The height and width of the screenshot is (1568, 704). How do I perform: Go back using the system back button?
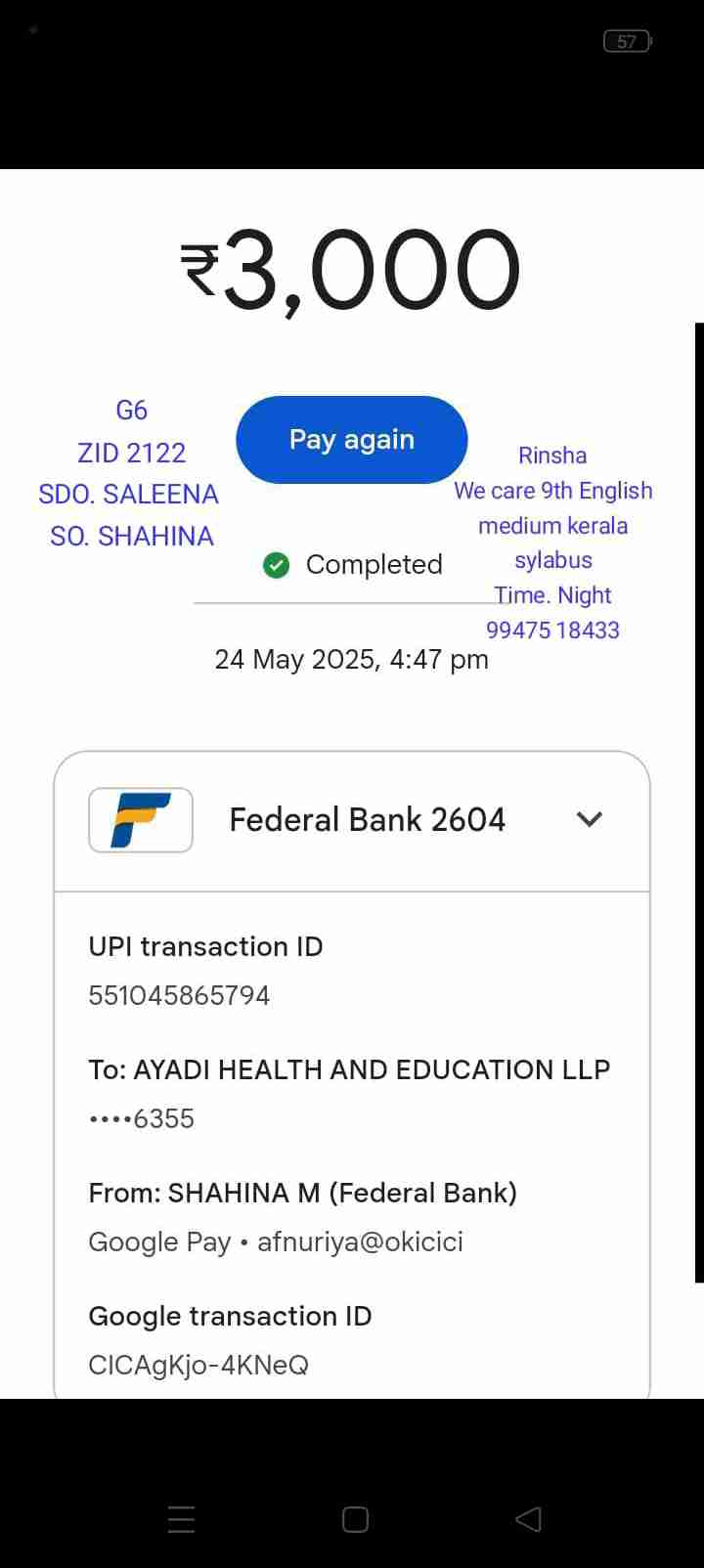(528, 1518)
